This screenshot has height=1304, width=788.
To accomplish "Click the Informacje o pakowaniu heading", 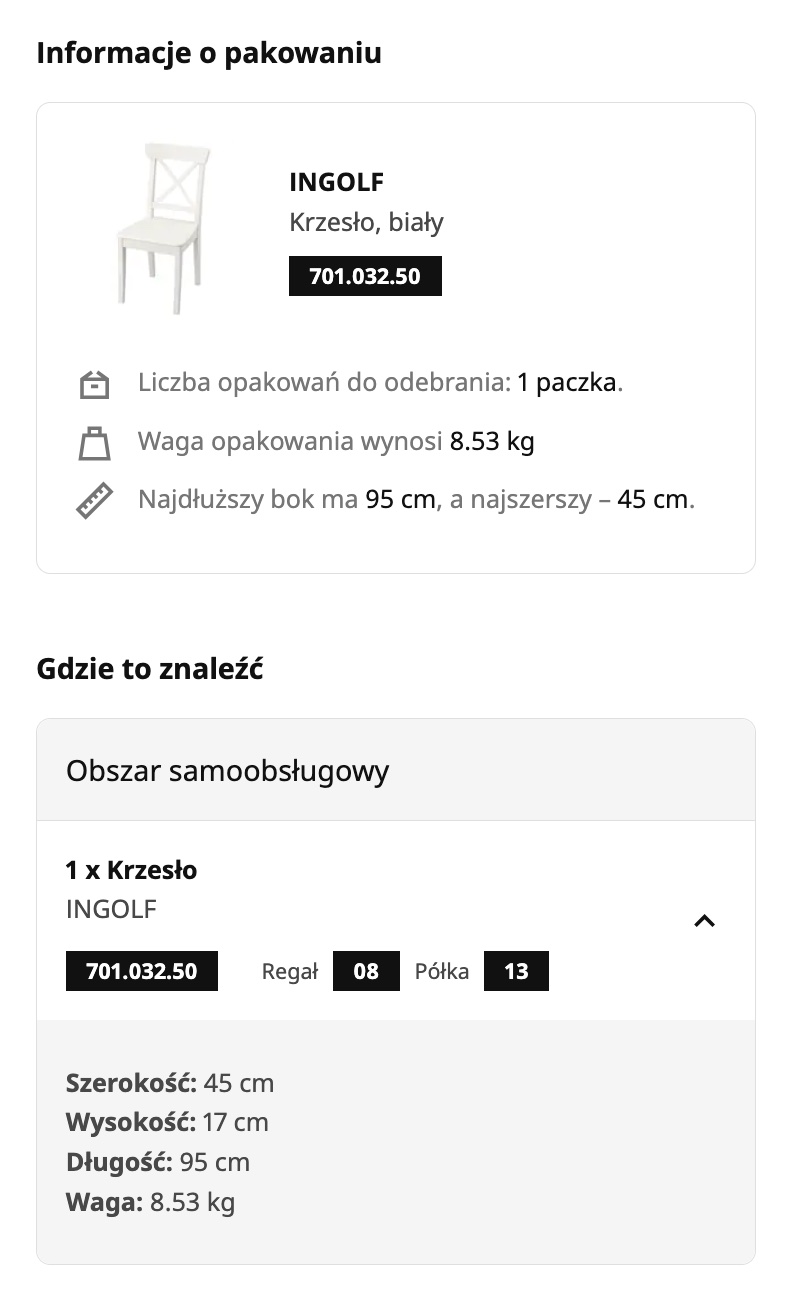I will (209, 53).
